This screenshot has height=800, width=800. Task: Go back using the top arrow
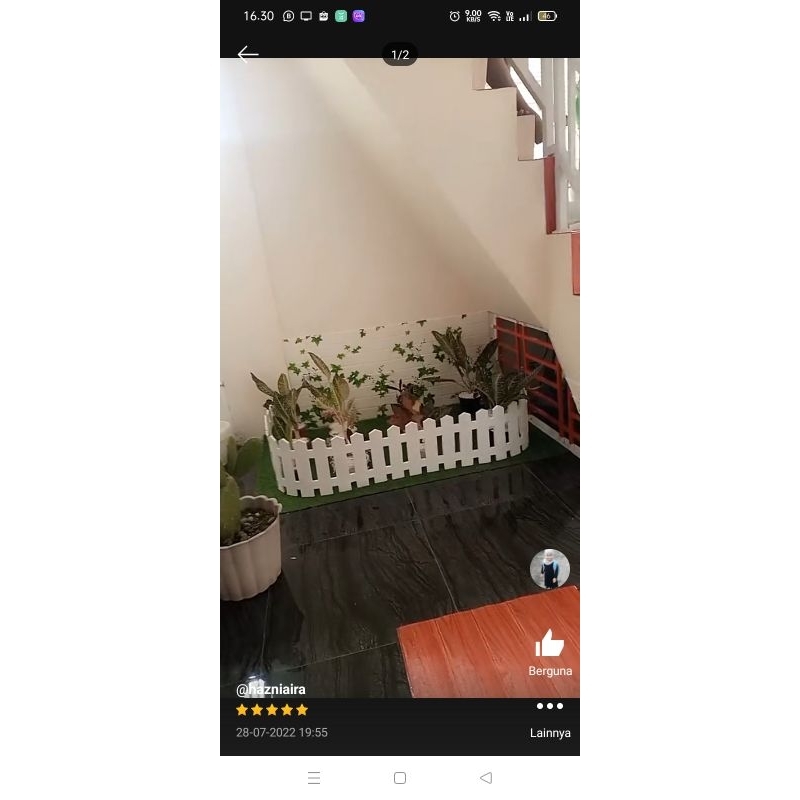tap(248, 54)
